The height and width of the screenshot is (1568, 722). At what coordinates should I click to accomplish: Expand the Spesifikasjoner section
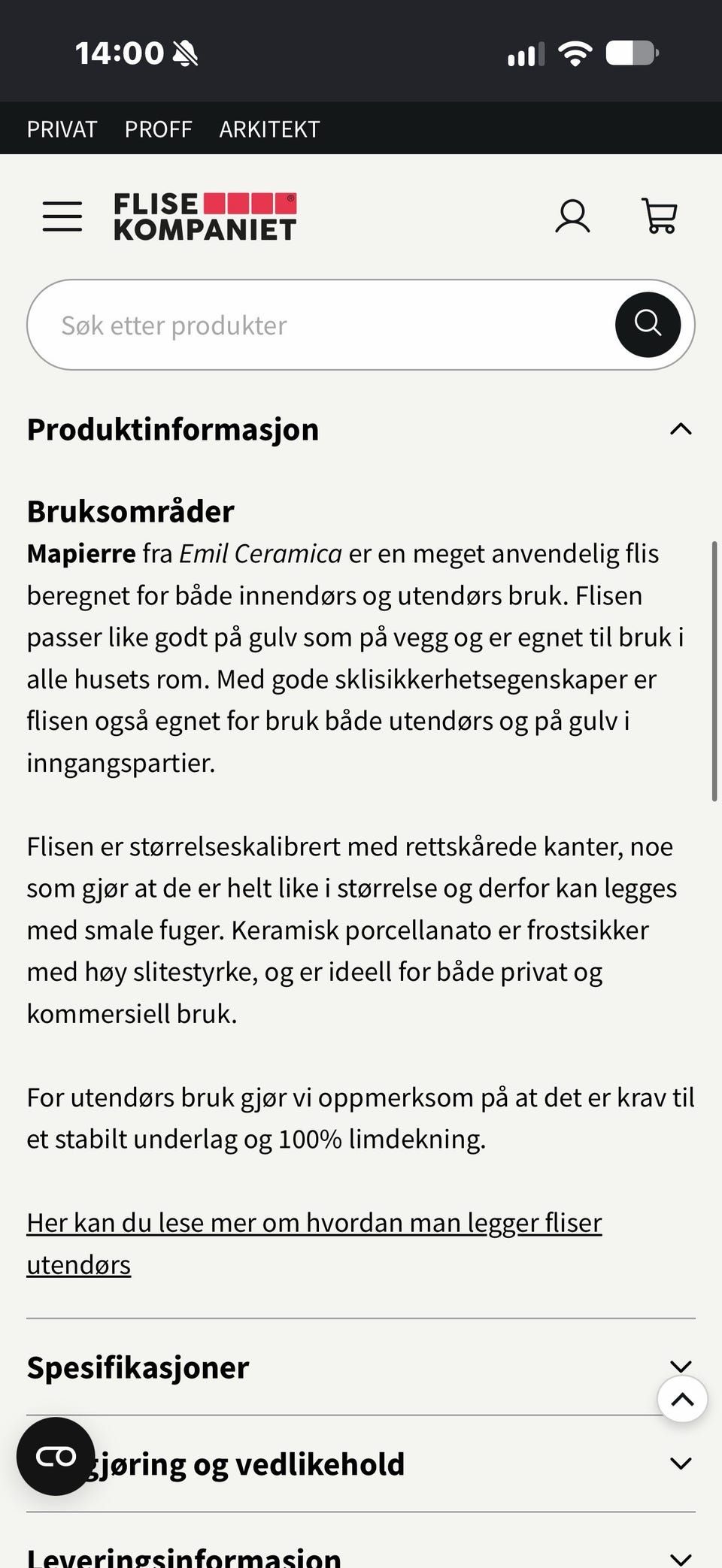pyautogui.click(x=361, y=1367)
